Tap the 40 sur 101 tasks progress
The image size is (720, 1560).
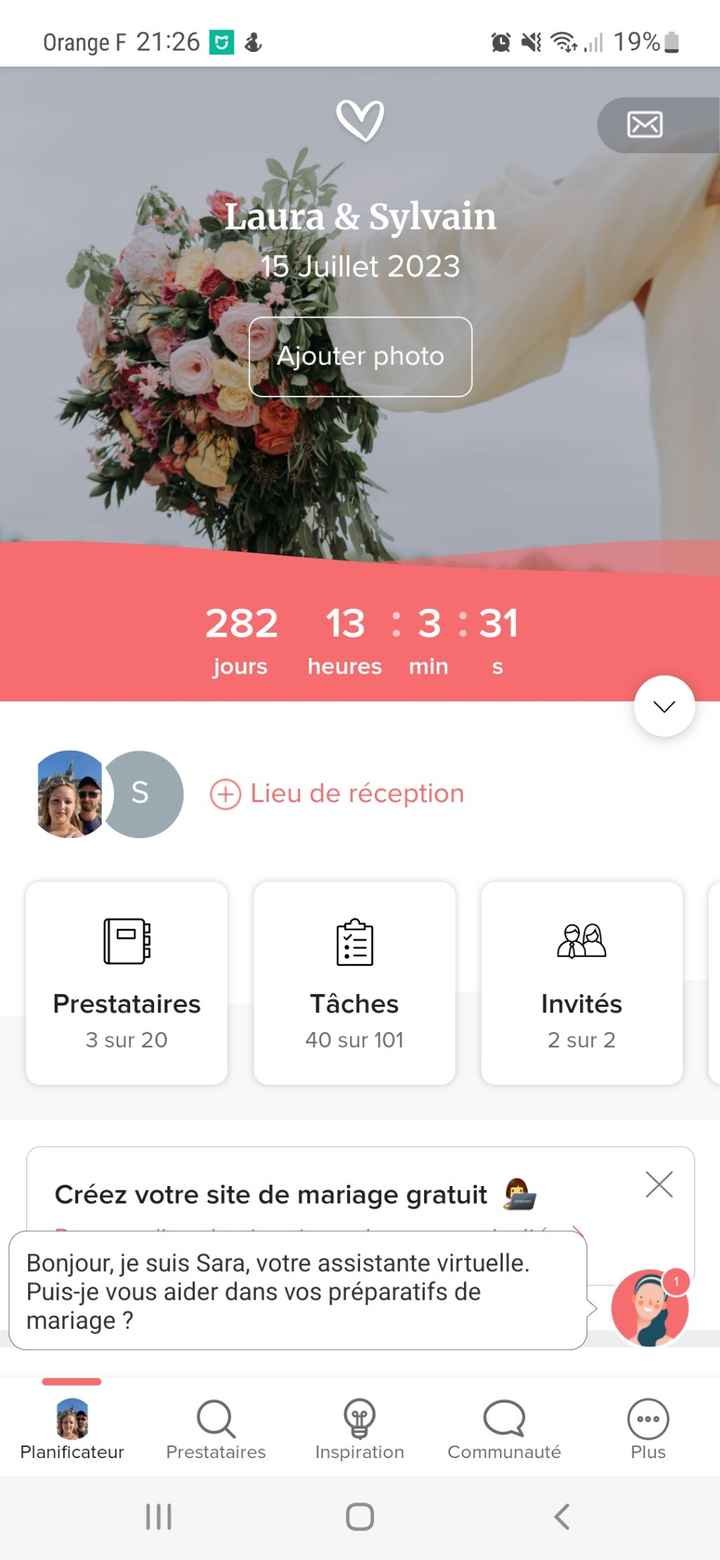pyautogui.click(x=354, y=1040)
